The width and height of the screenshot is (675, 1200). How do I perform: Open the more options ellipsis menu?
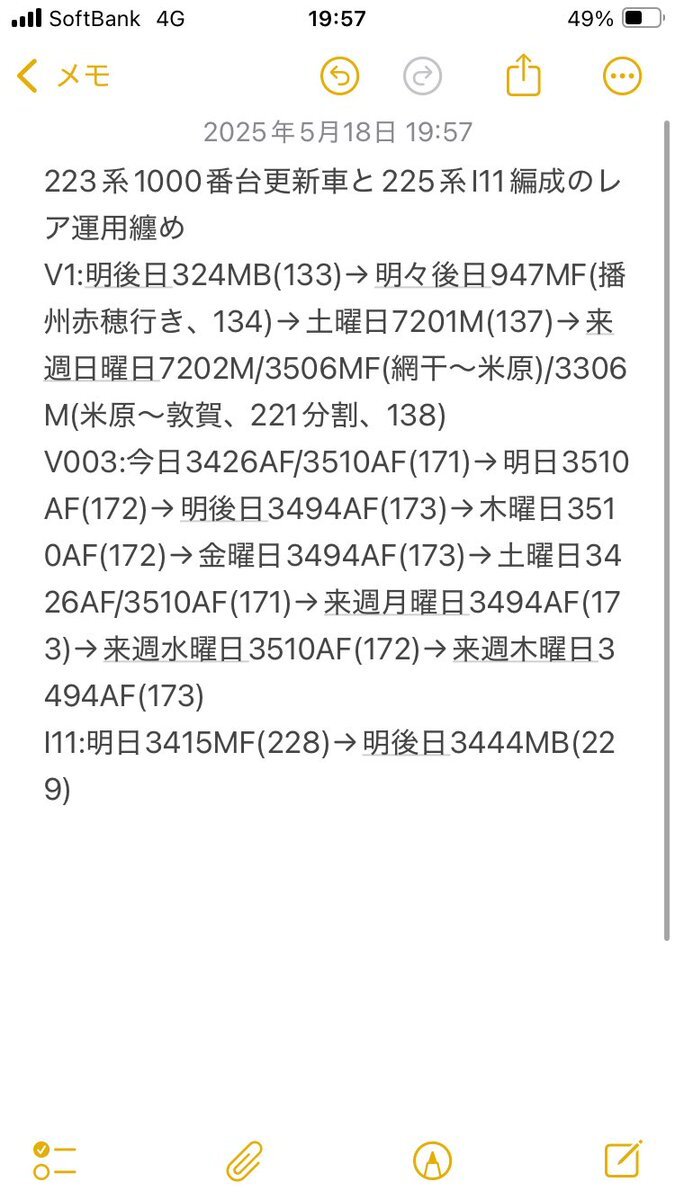tap(621, 76)
